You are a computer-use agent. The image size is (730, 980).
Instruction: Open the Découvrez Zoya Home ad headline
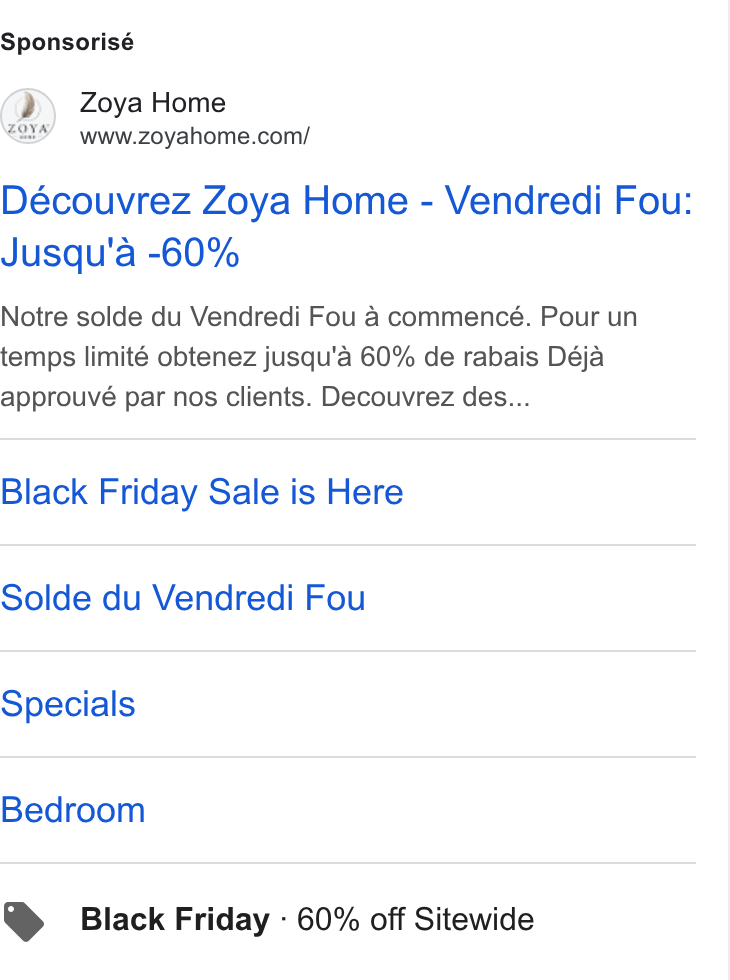(347, 226)
